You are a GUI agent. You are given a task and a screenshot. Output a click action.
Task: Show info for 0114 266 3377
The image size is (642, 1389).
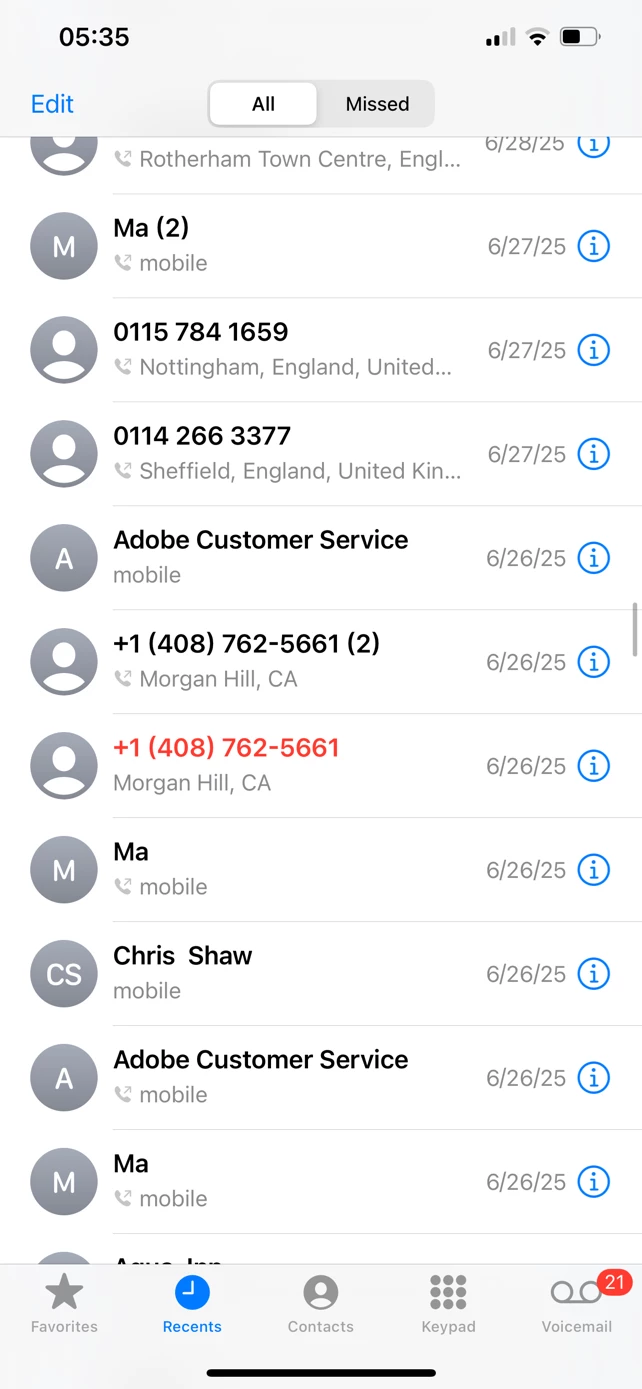[594, 454]
